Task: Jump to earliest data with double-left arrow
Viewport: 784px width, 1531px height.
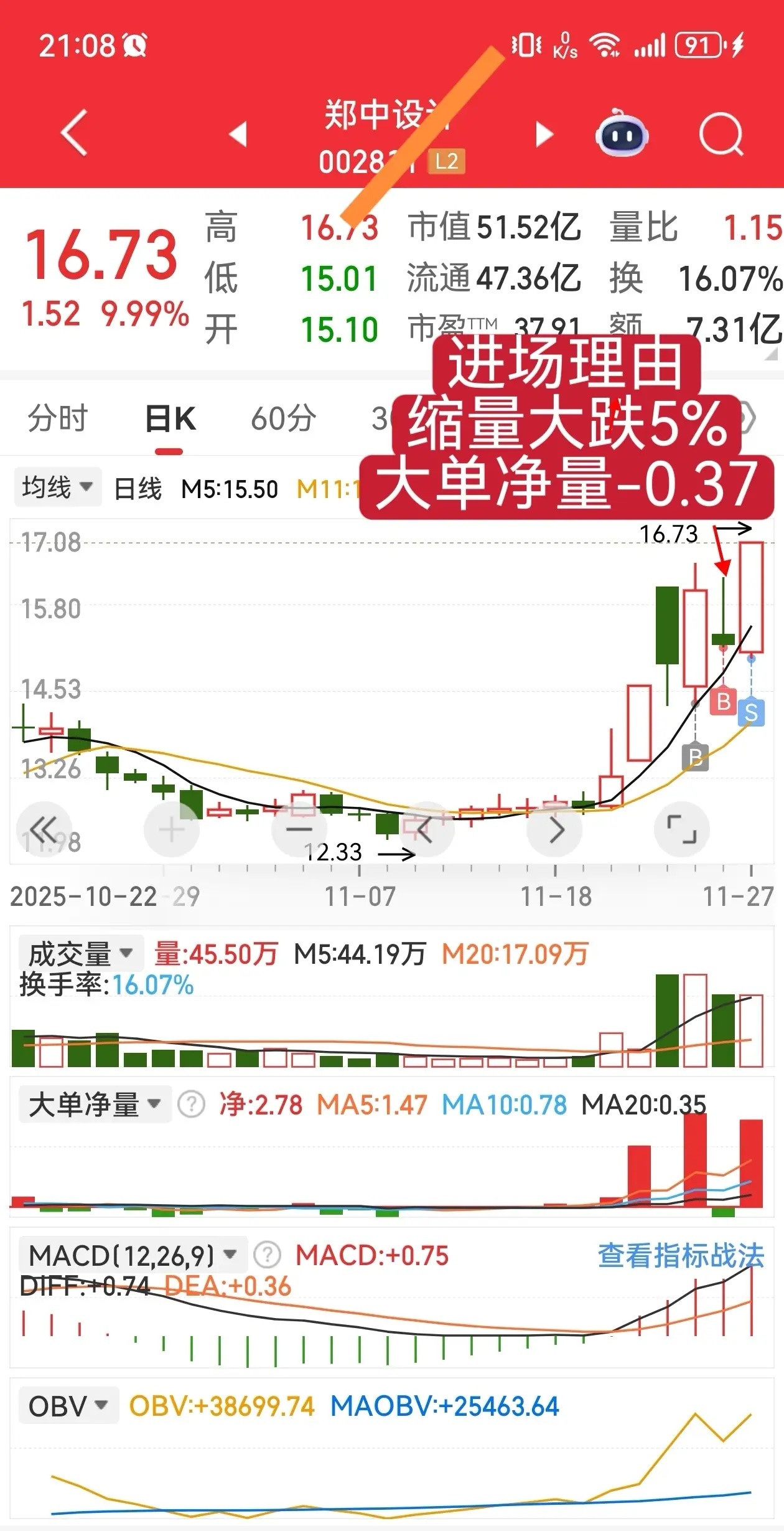Action: point(44,829)
